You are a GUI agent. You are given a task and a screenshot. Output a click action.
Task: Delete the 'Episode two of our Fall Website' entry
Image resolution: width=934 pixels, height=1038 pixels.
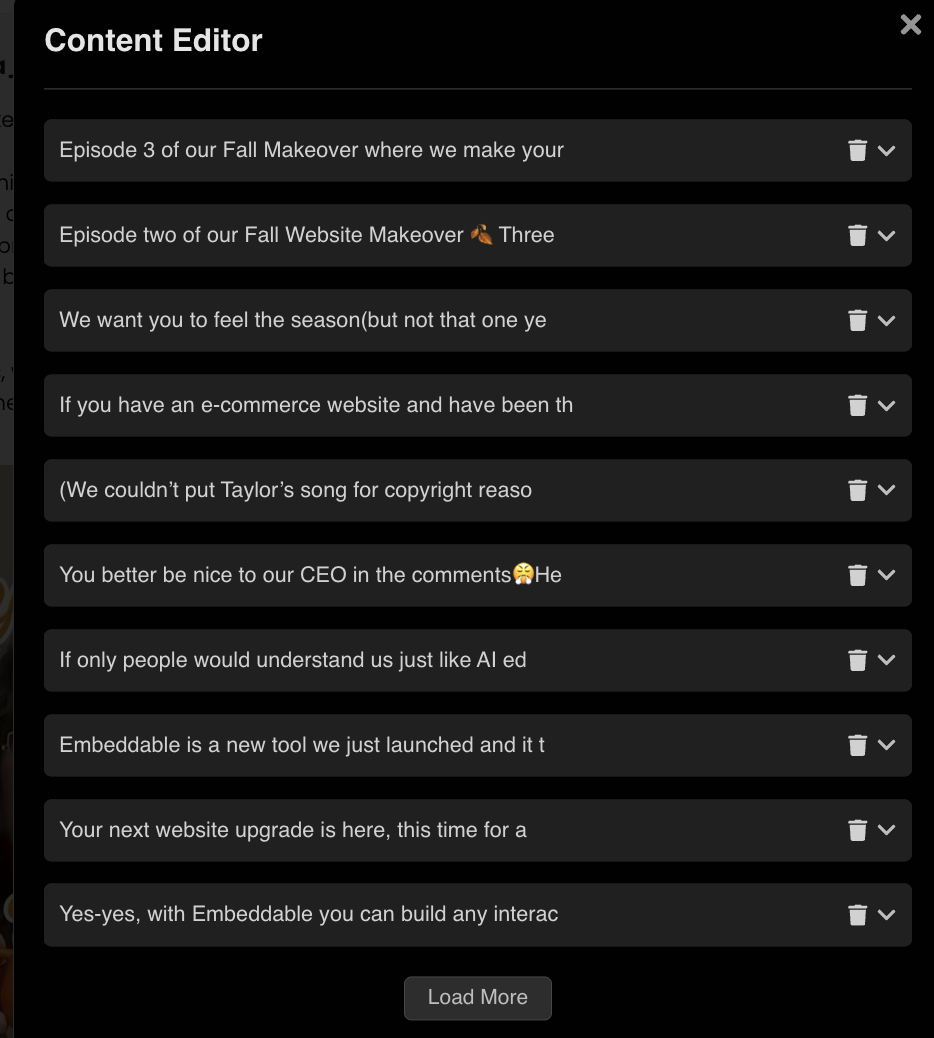tap(857, 235)
